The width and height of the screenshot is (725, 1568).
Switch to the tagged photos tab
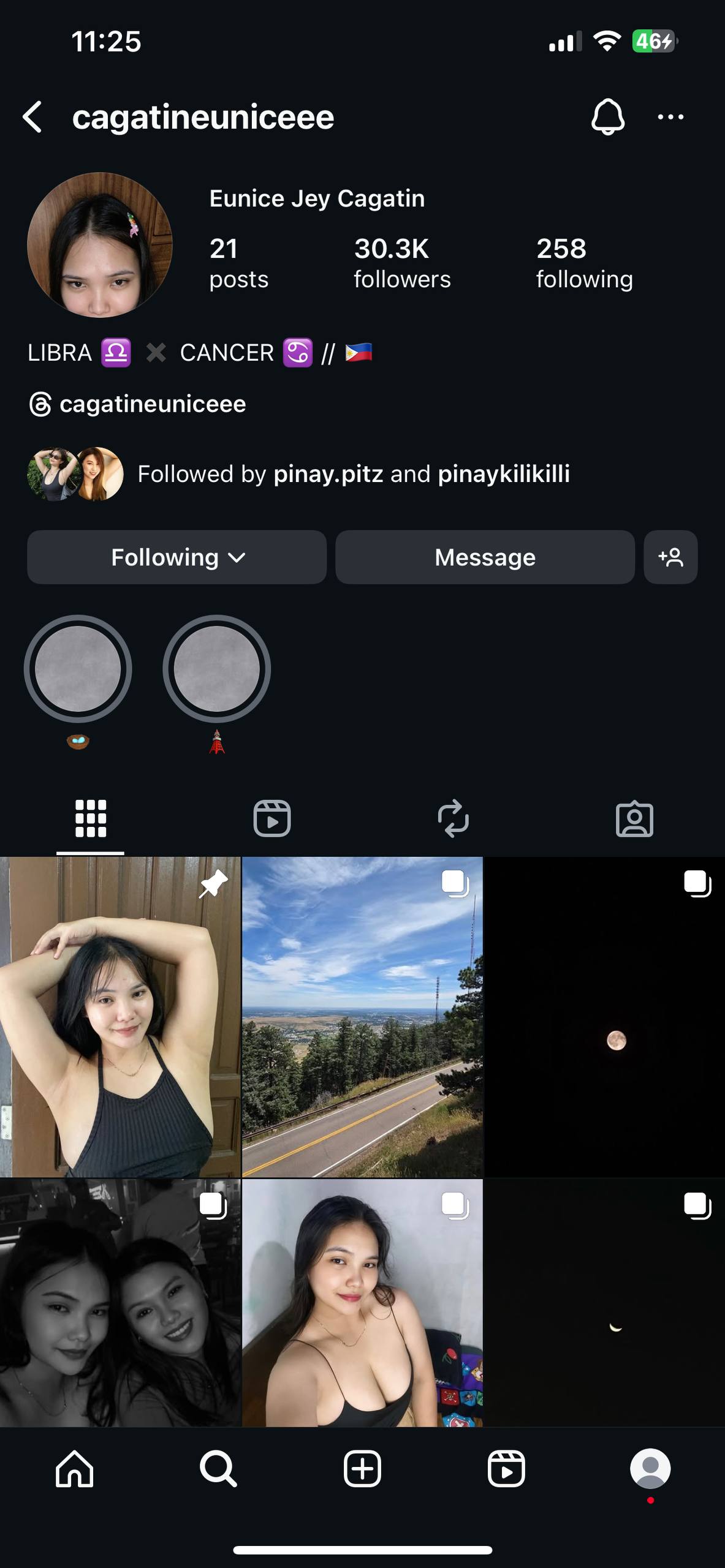coord(634,818)
